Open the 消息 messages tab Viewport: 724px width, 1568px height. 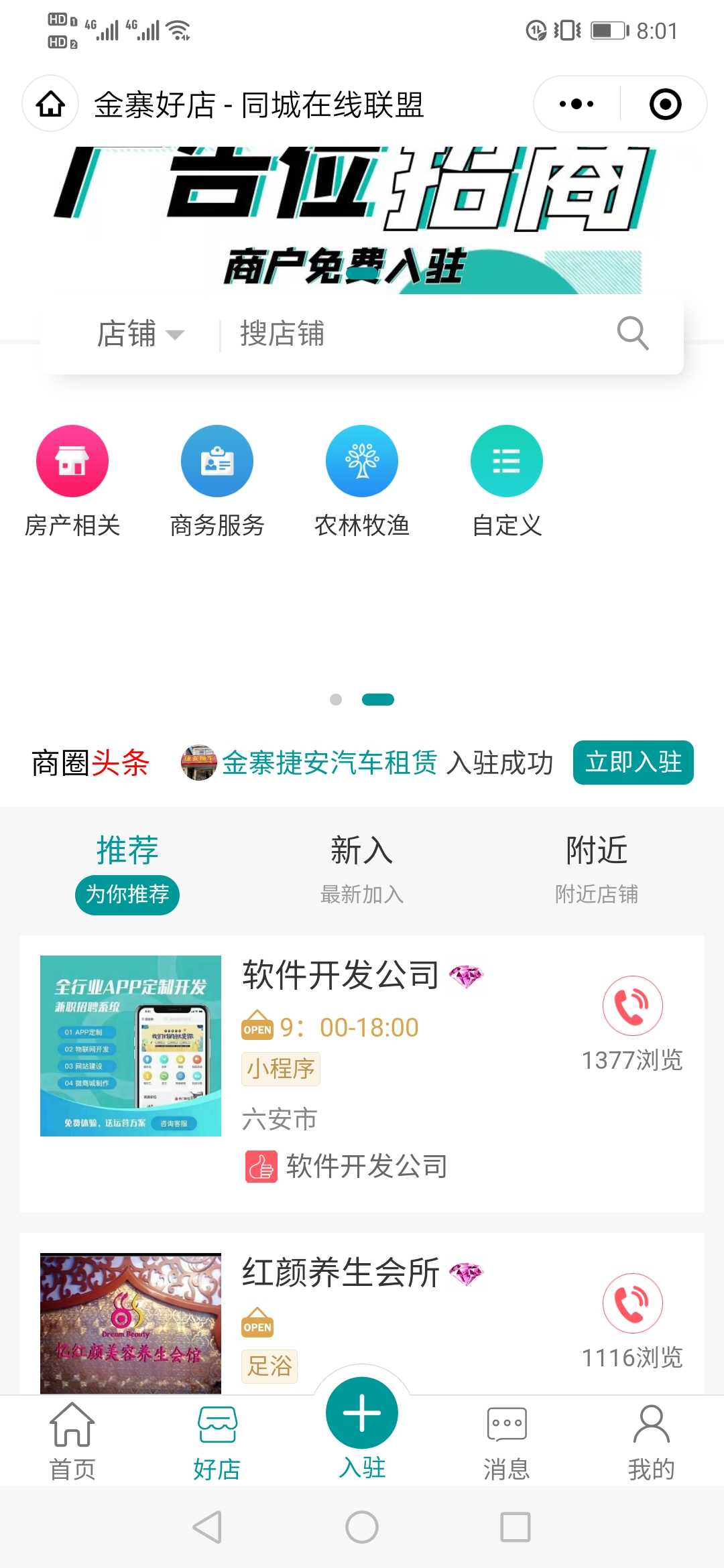click(x=507, y=1441)
